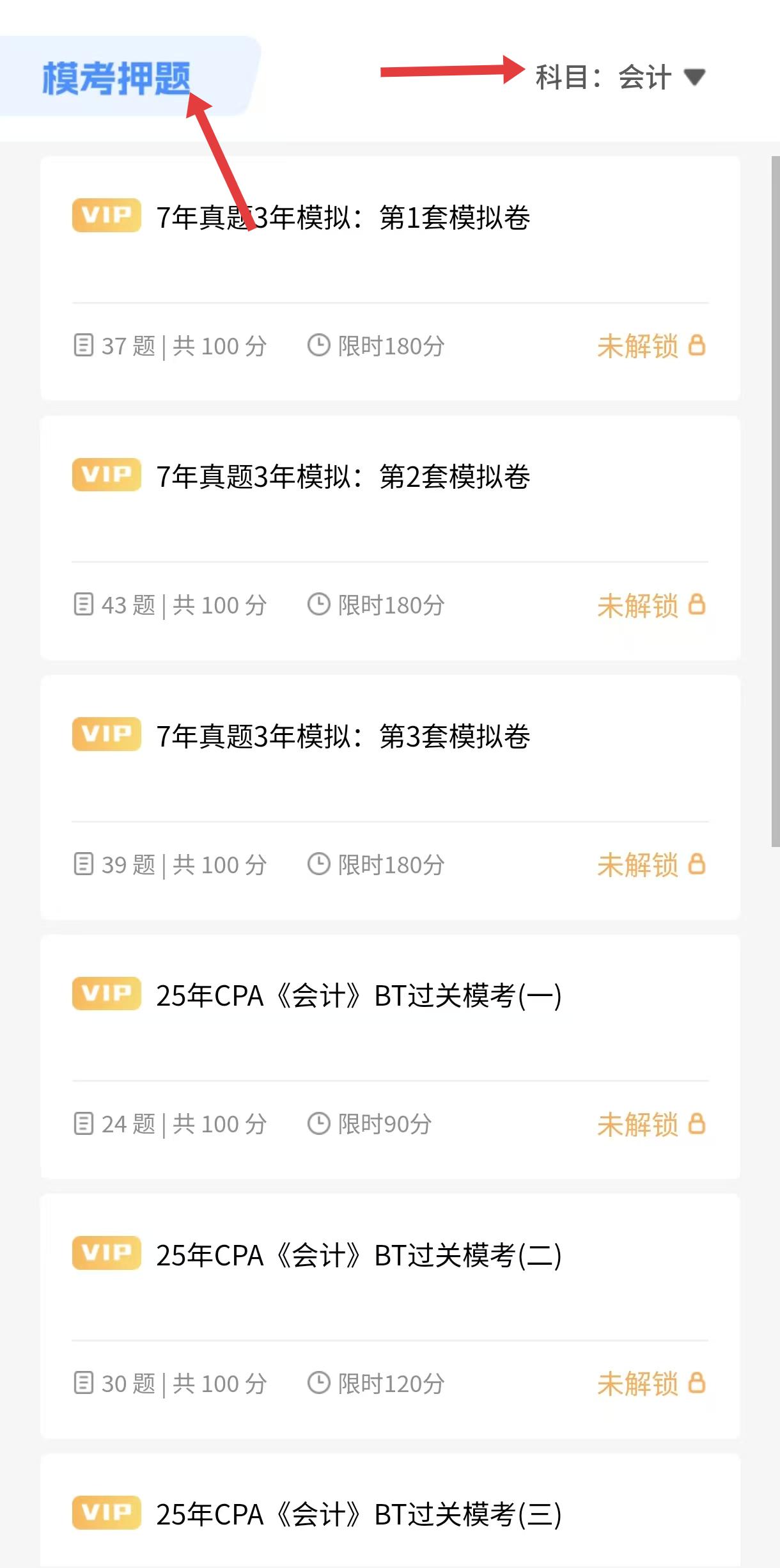780x1568 pixels.
Task: Tap 未解锁 on the 43 题 paper
Action: (x=651, y=605)
